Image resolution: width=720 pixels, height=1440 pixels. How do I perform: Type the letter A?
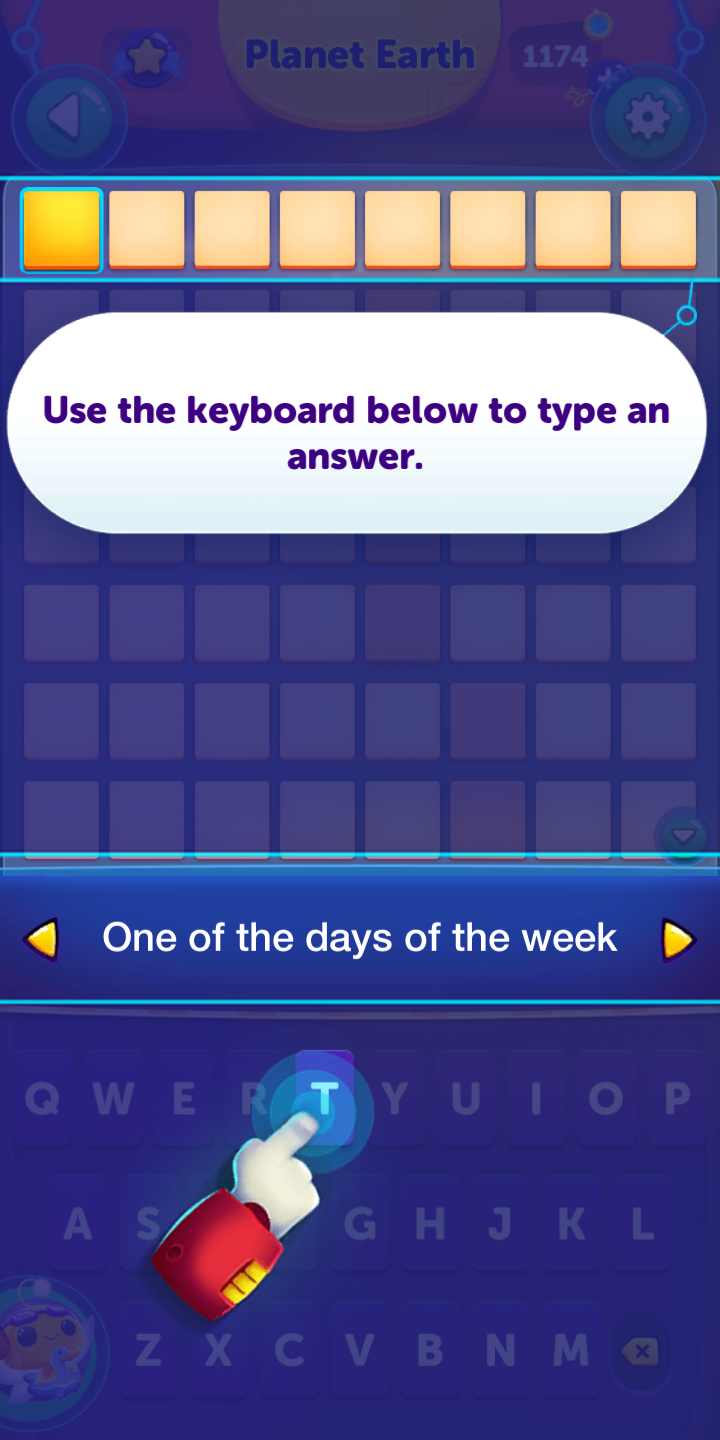tap(78, 1224)
